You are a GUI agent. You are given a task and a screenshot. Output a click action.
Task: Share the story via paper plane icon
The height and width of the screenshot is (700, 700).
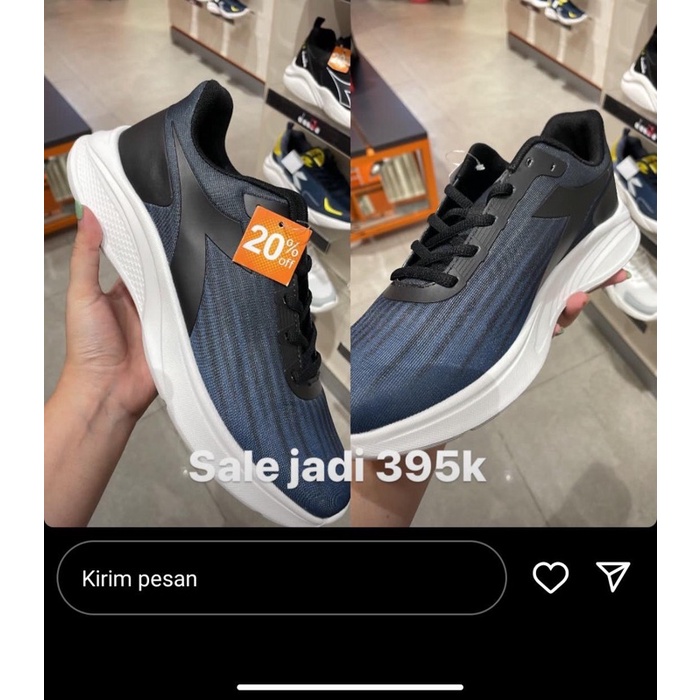click(x=612, y=575)
